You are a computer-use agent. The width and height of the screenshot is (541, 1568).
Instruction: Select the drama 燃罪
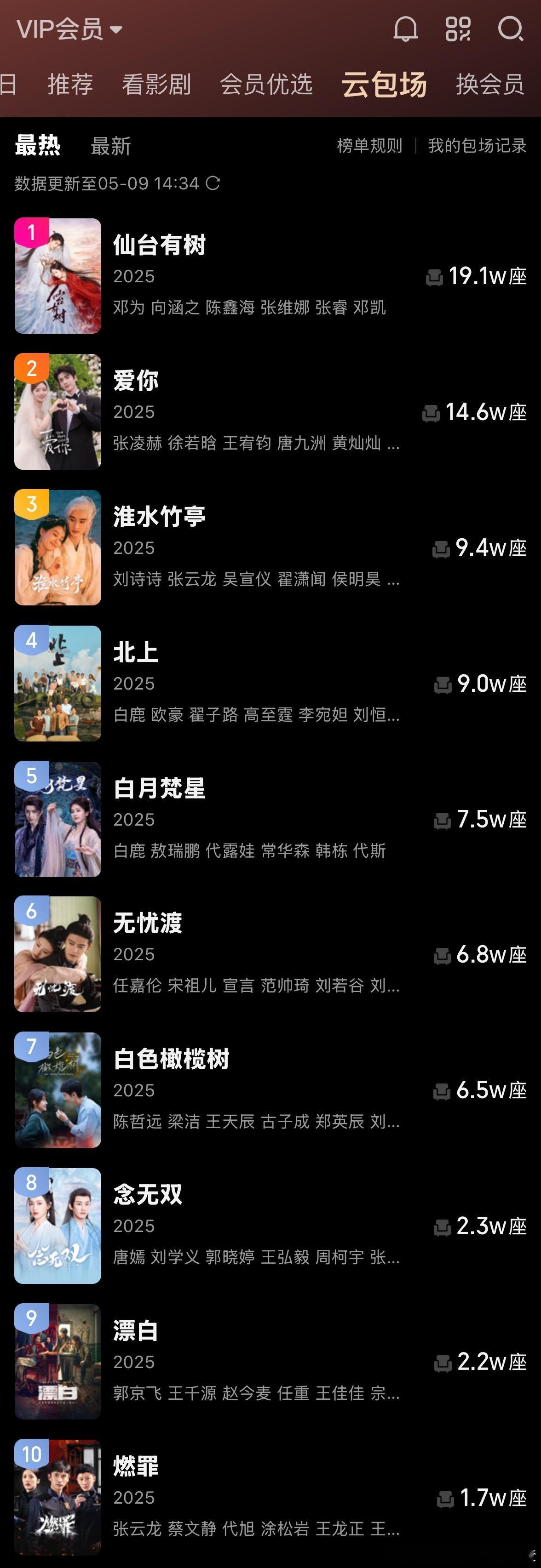click(136, 1467)
